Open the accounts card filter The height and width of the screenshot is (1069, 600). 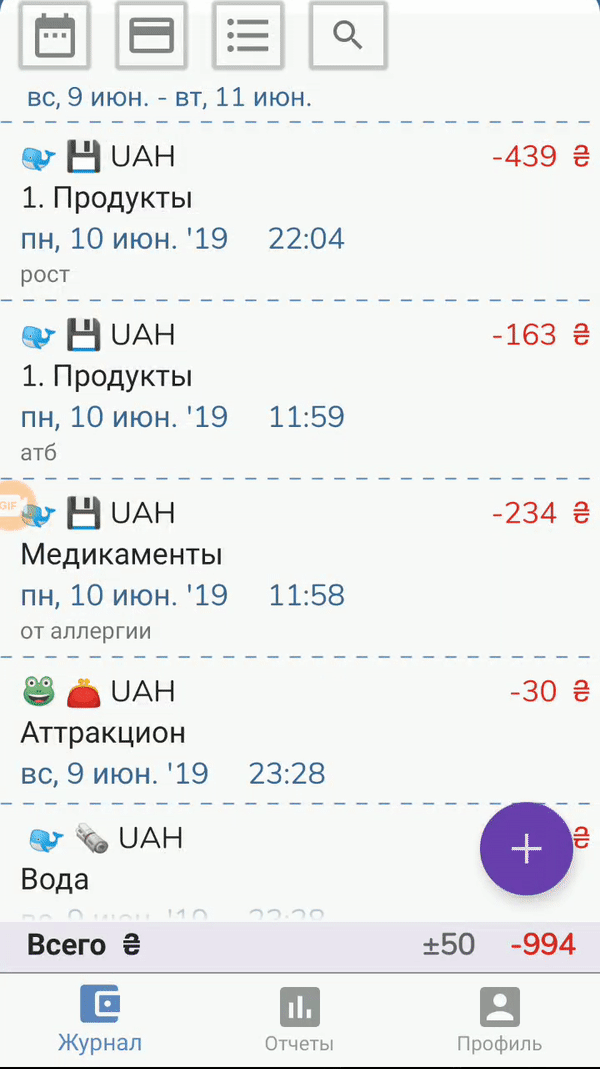[152, 36]
